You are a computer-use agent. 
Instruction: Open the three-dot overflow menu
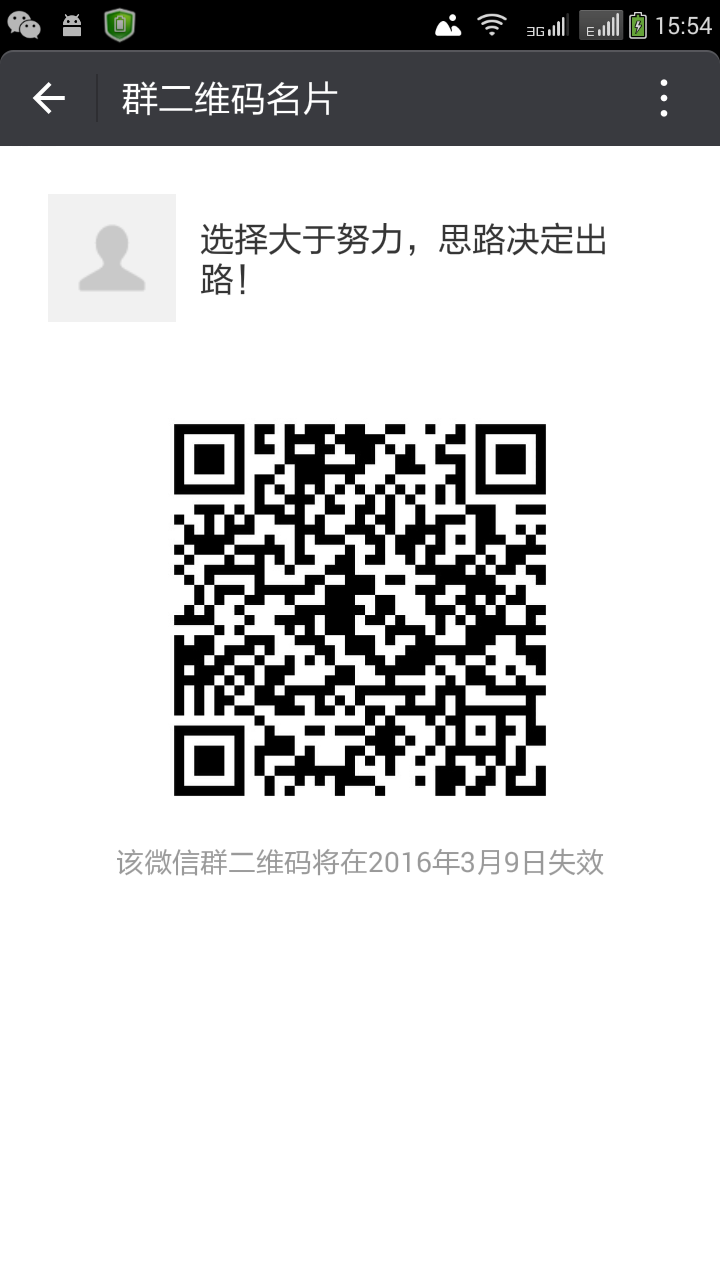664,99
